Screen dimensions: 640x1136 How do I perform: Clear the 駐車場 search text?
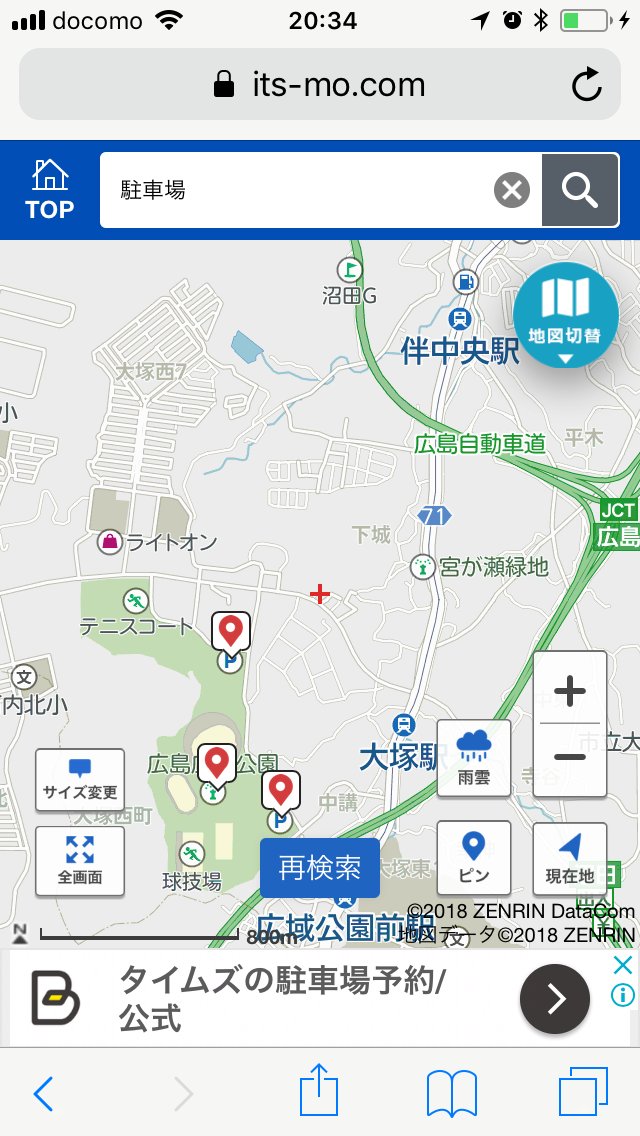pos(512,191)
